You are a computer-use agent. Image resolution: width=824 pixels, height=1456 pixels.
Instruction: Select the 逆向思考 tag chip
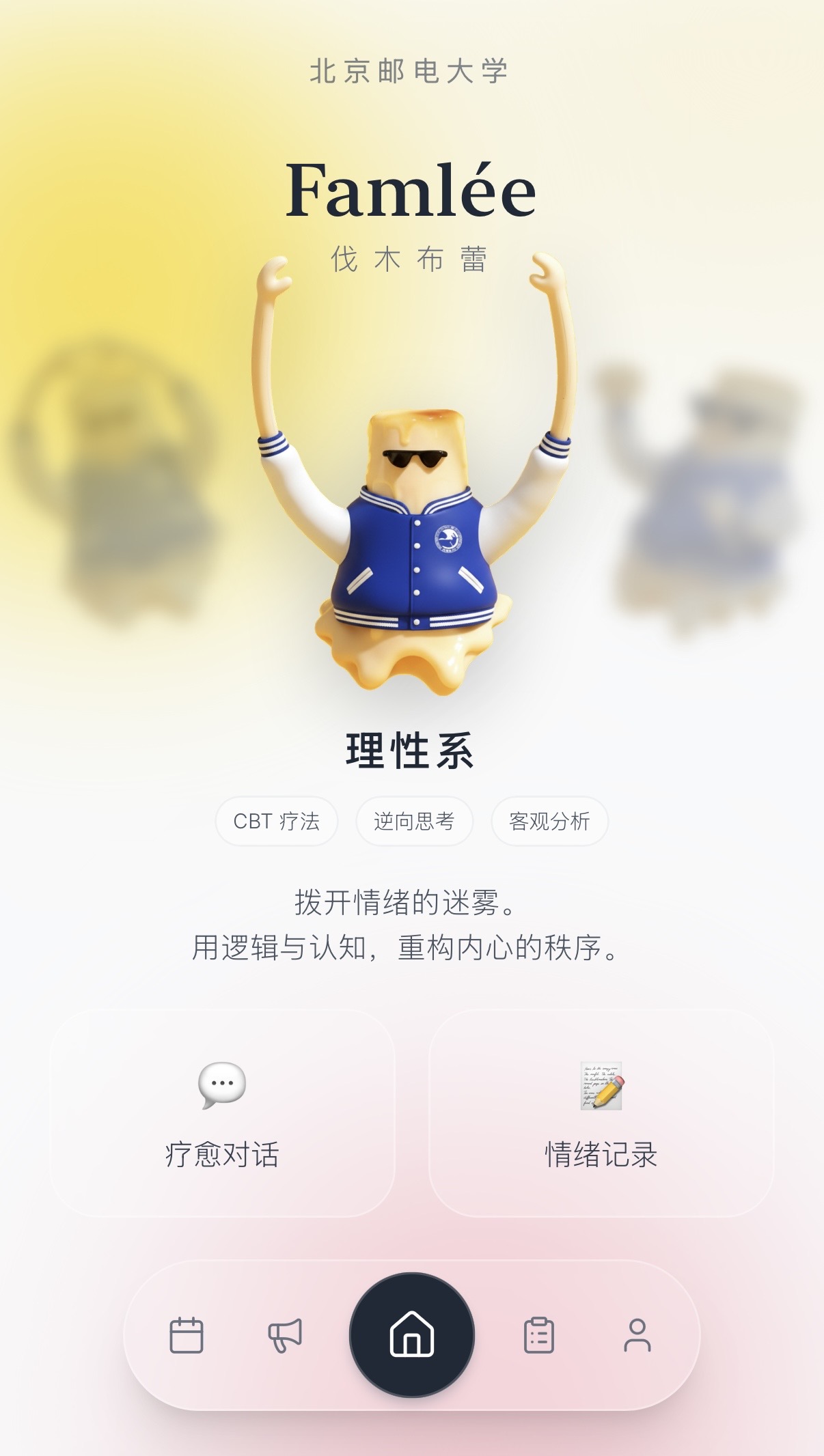(414, 822)
